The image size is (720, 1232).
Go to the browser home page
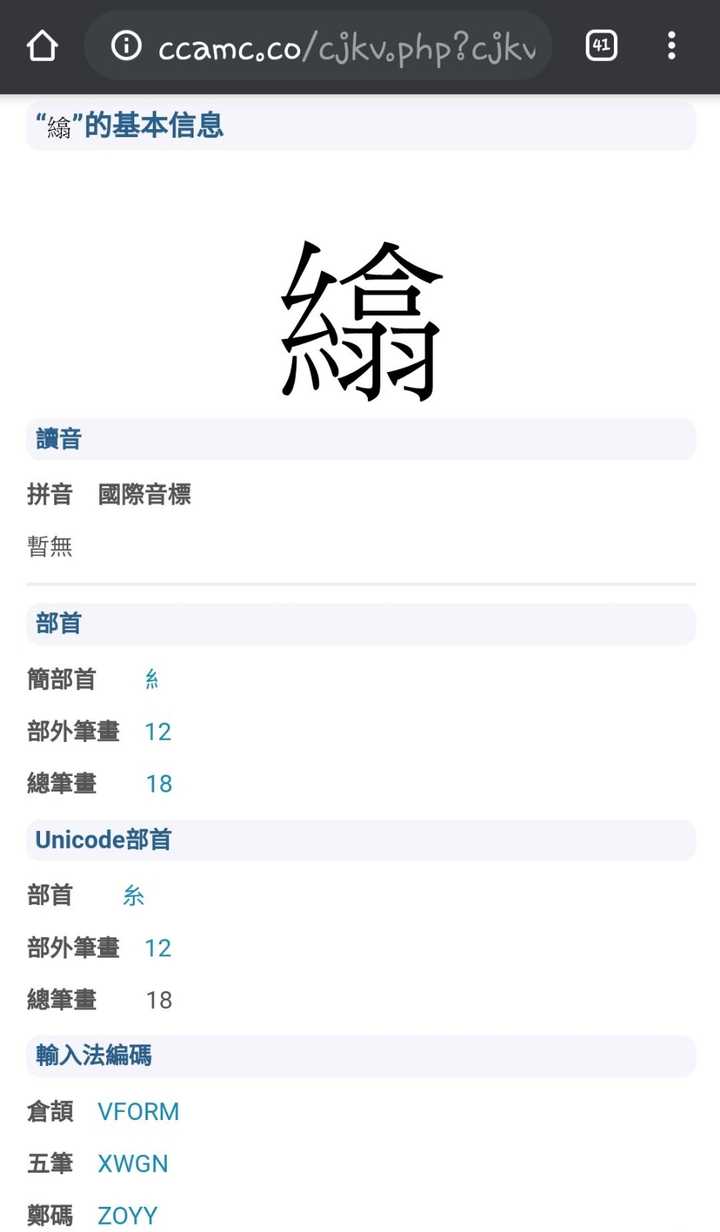pyautogui.click(x=42, y=46)
